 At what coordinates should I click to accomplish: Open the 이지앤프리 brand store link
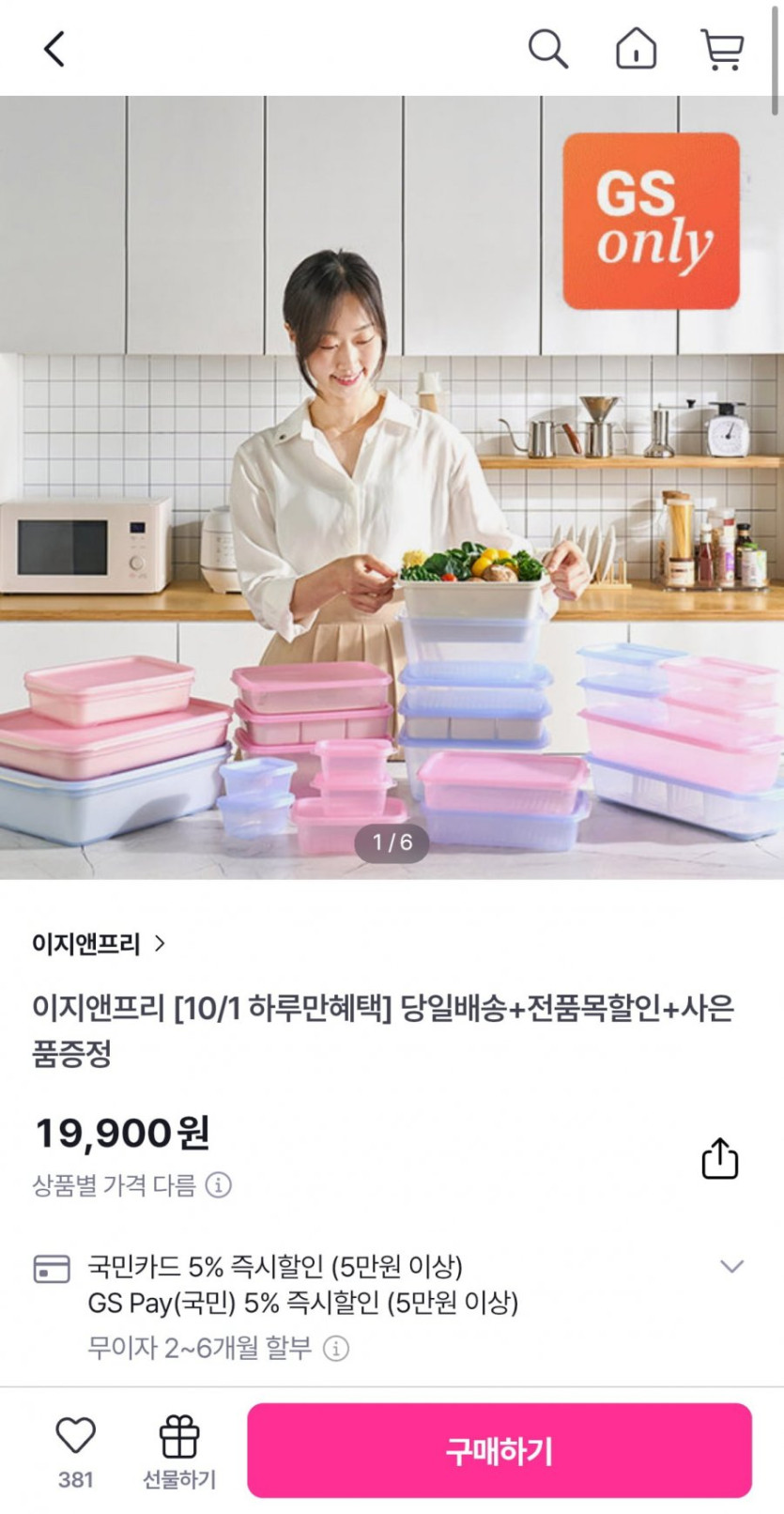tap(99, 944)
